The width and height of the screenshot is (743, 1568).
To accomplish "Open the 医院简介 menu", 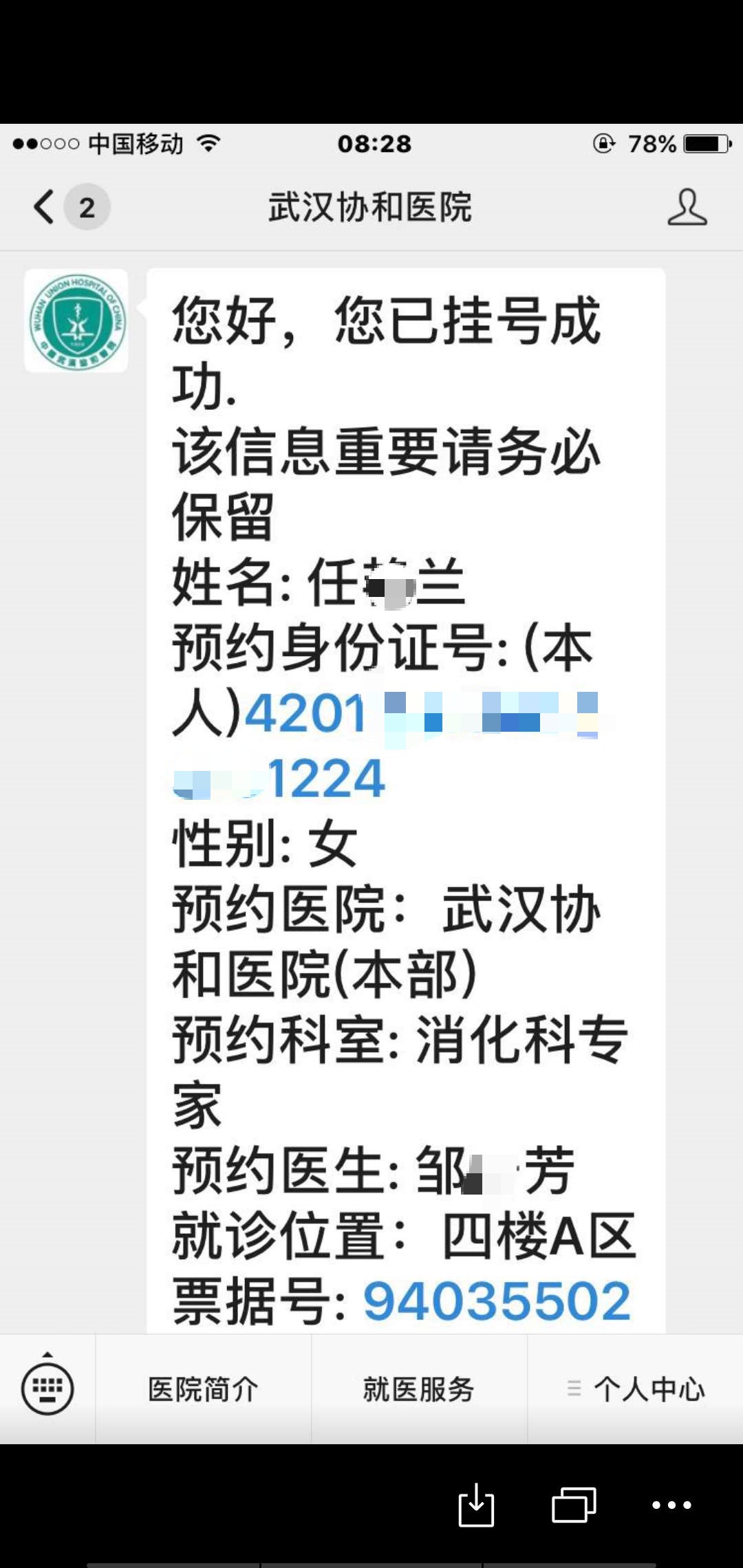I will coord(203,1389).
